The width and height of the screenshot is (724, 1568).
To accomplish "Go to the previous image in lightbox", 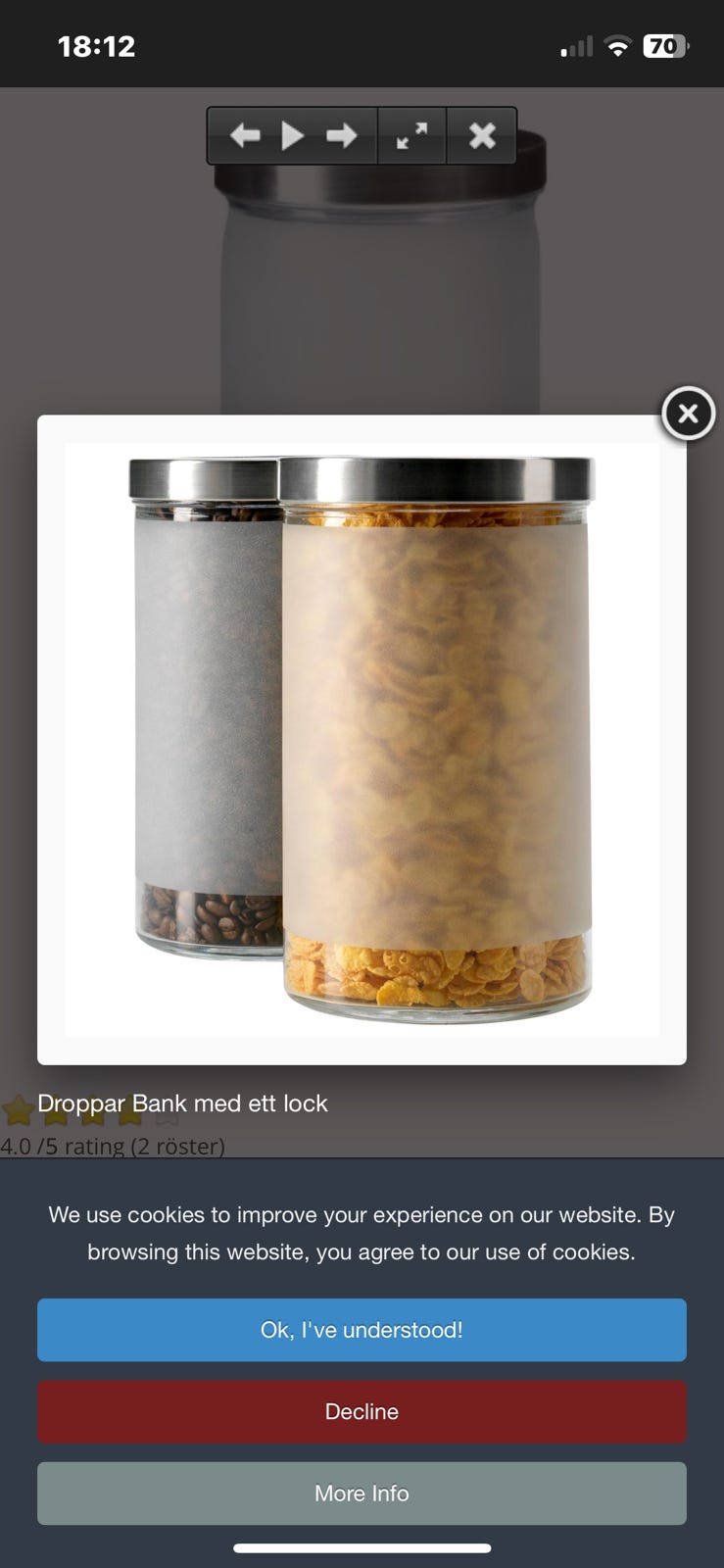I will (245, 135).
